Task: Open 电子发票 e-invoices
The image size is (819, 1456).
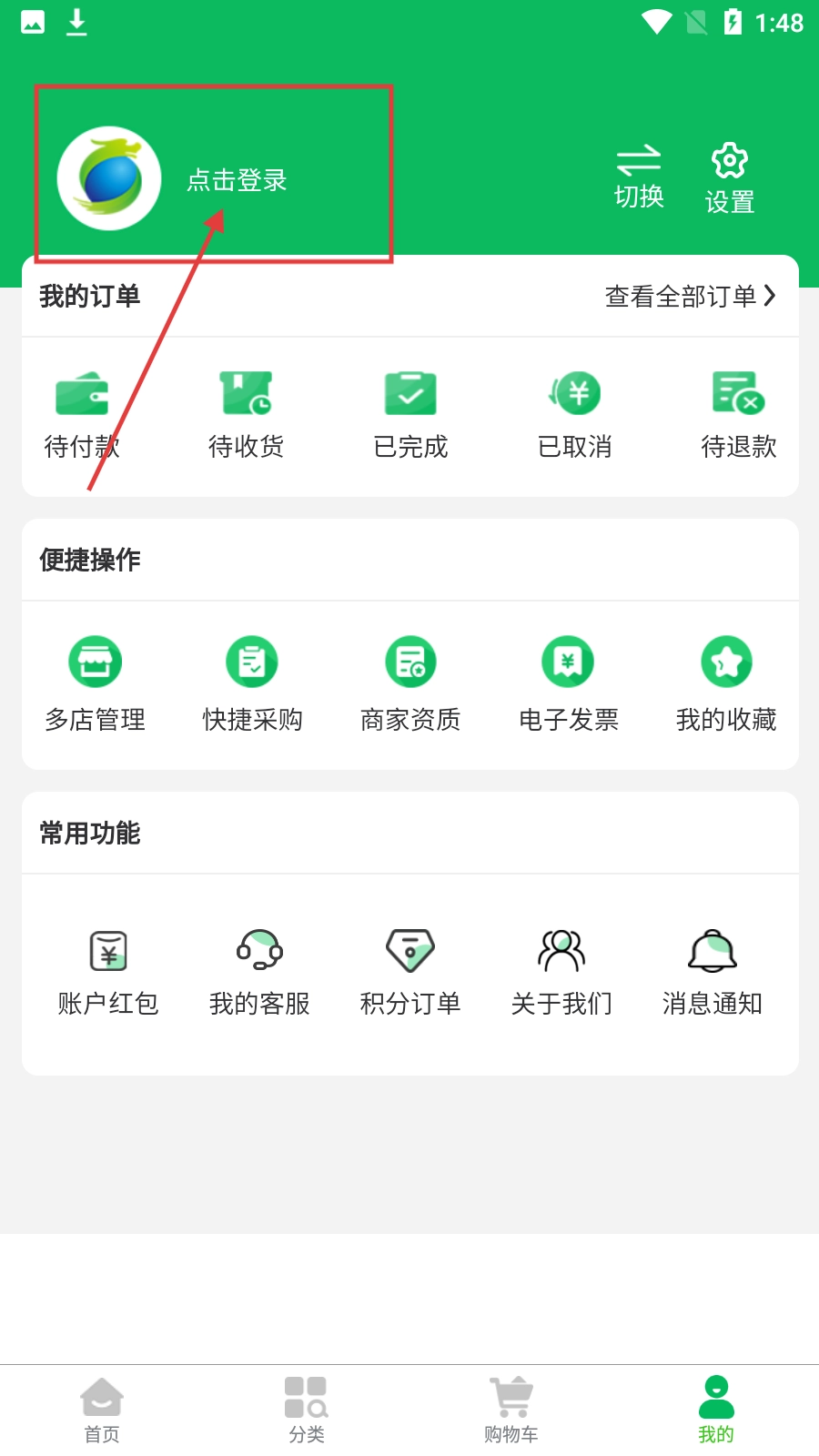Action: pyautogui.click(x=568, y=684)
